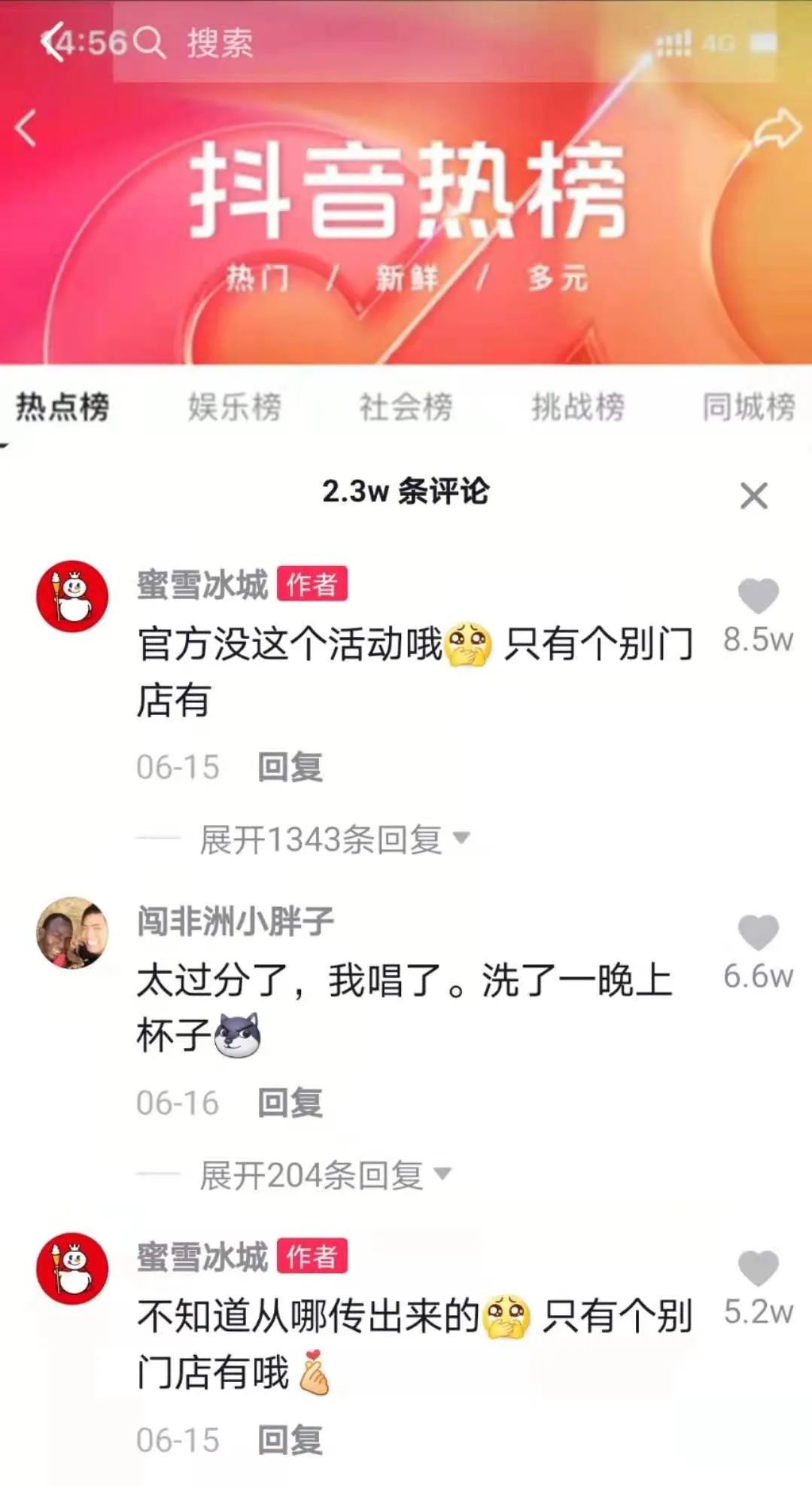Switch to the 娱乐榜 tab
The height and width of the screenshot is (1486, 812).
(x=234, y=407)
